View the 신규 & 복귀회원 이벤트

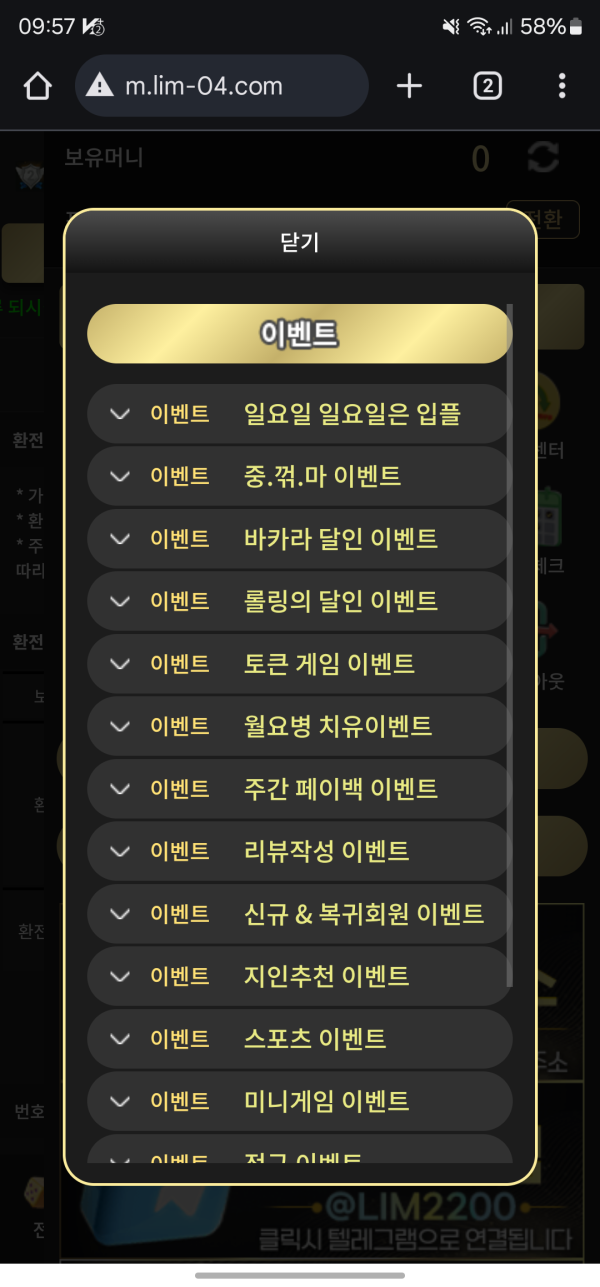(x=299, y=914)
